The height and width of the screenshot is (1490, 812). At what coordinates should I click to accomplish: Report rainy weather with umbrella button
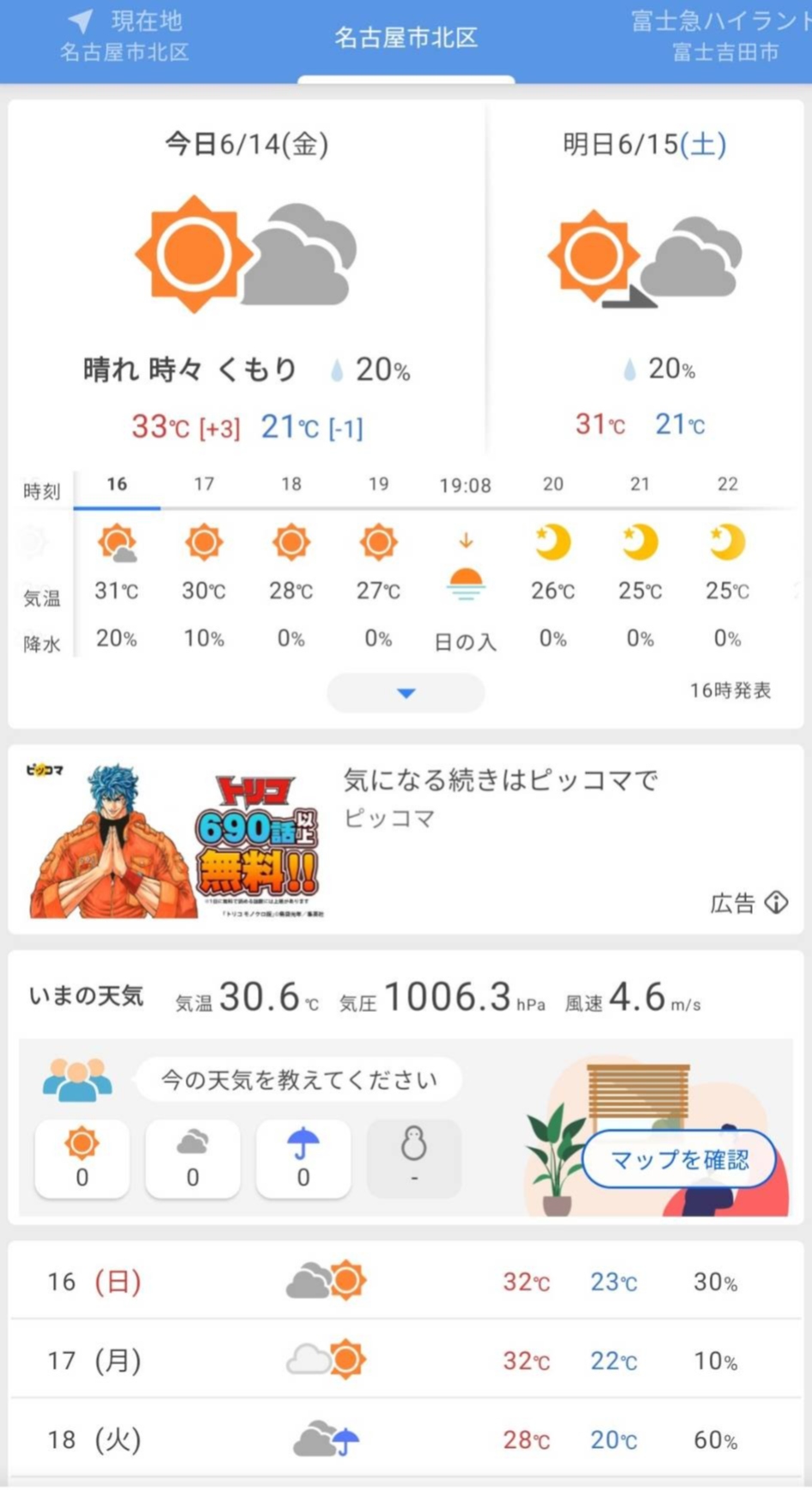coord(302,1158)
